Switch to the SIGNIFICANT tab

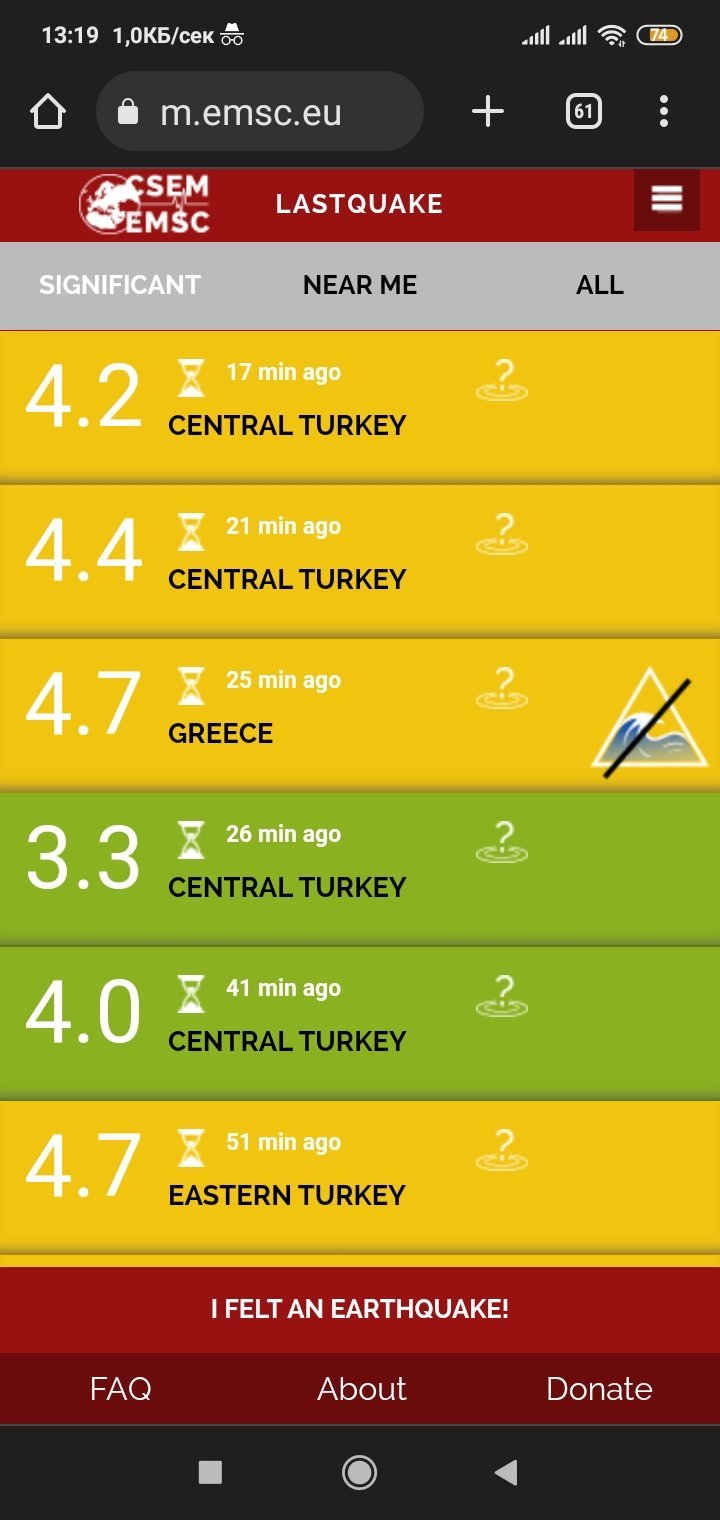coord(120,285)
